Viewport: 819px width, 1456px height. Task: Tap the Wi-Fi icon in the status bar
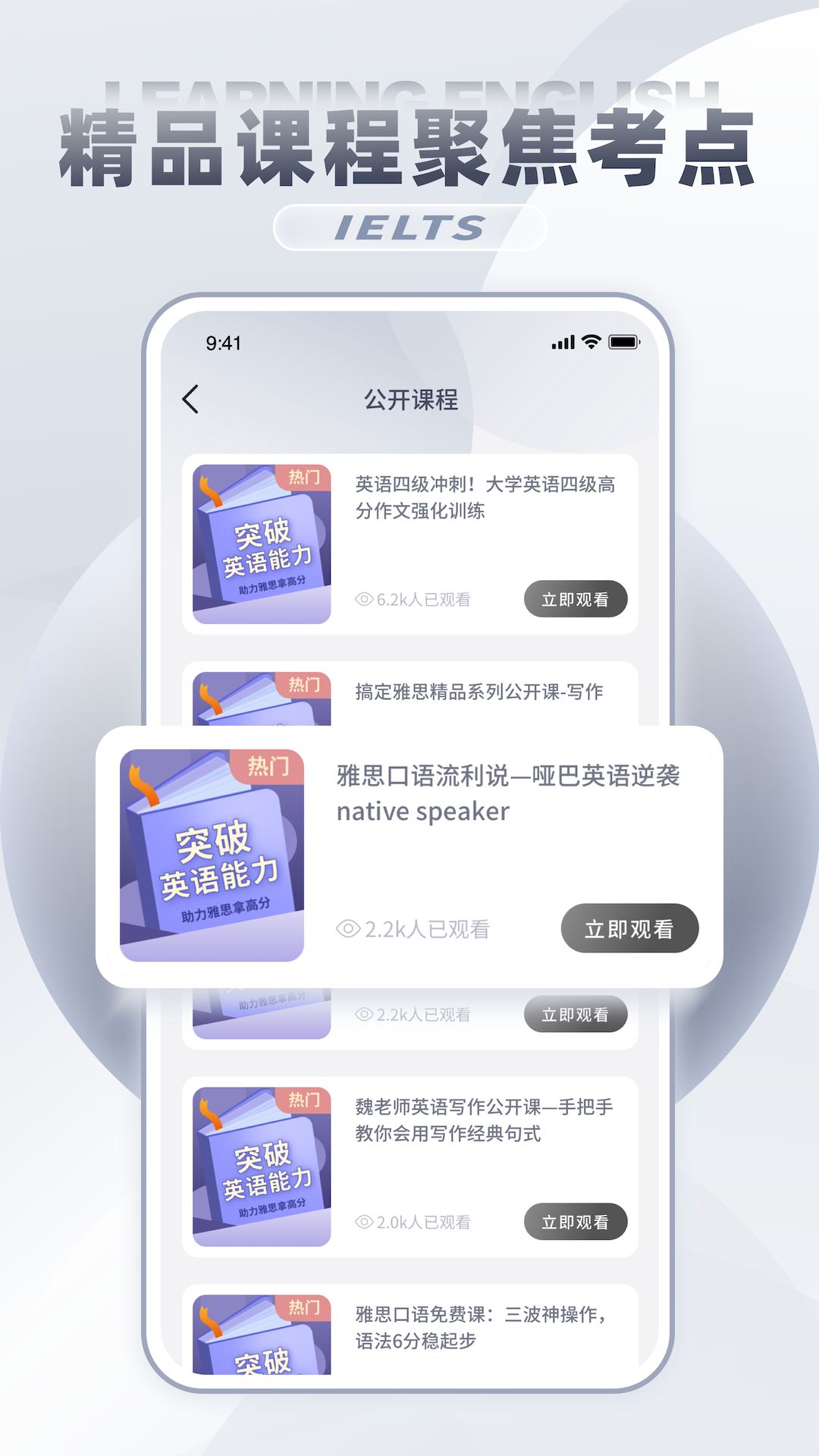pyautogui.click(x=591, y=343)
